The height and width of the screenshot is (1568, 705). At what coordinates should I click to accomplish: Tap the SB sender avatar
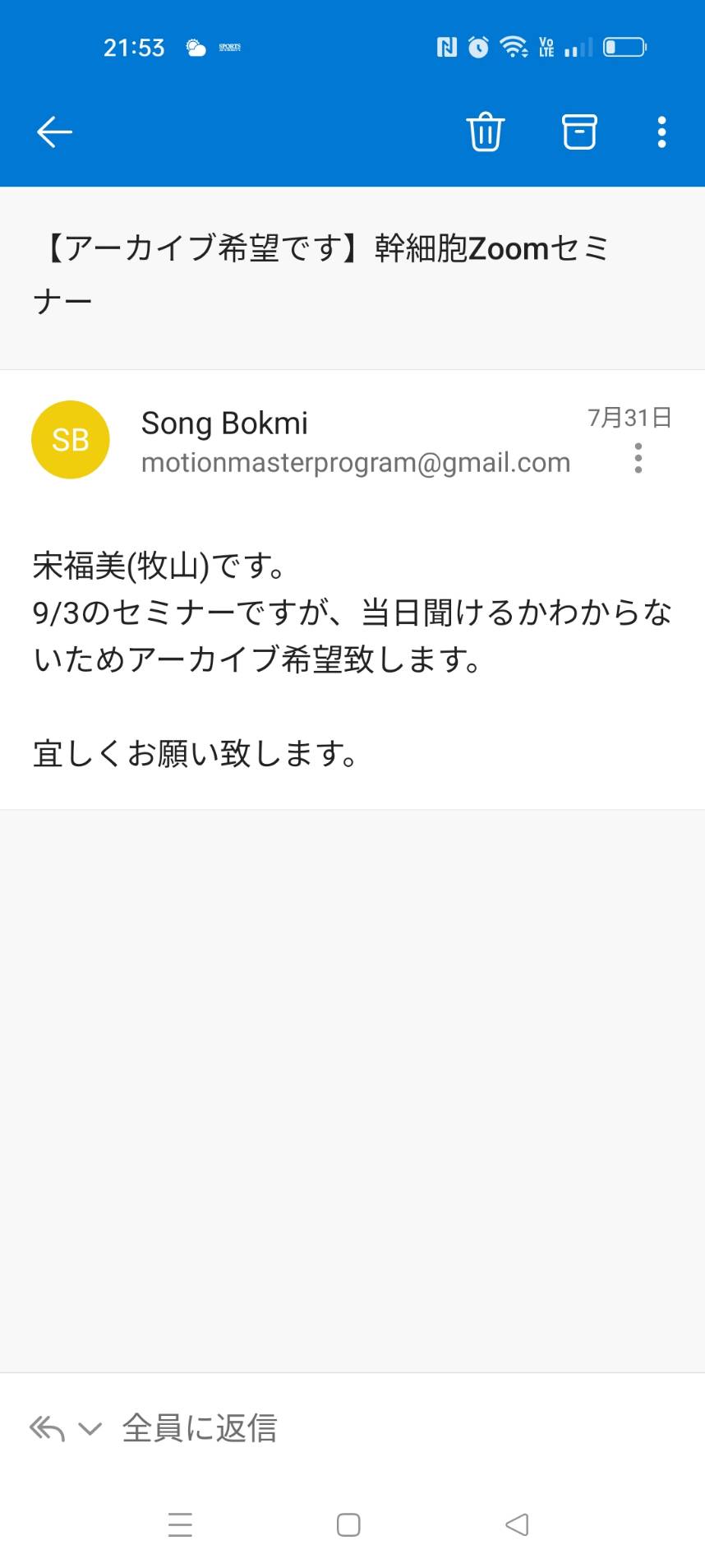click(71, 440)
